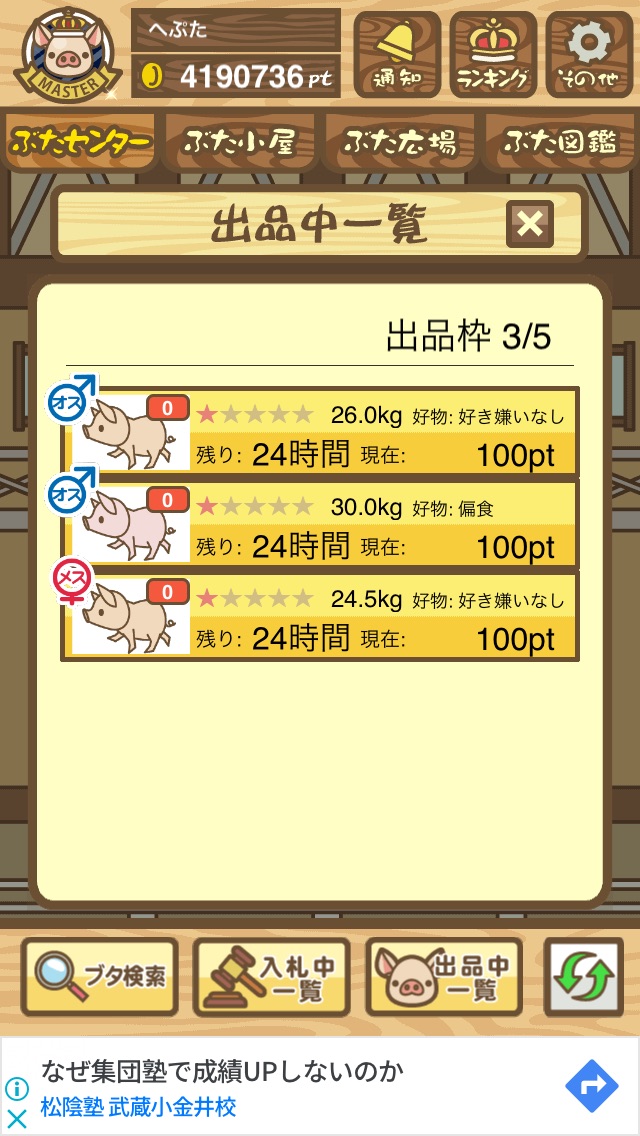640x1136 pixels.
Task: Open the 松陰塾 ad arrow
Action: tap(591, 1086)
